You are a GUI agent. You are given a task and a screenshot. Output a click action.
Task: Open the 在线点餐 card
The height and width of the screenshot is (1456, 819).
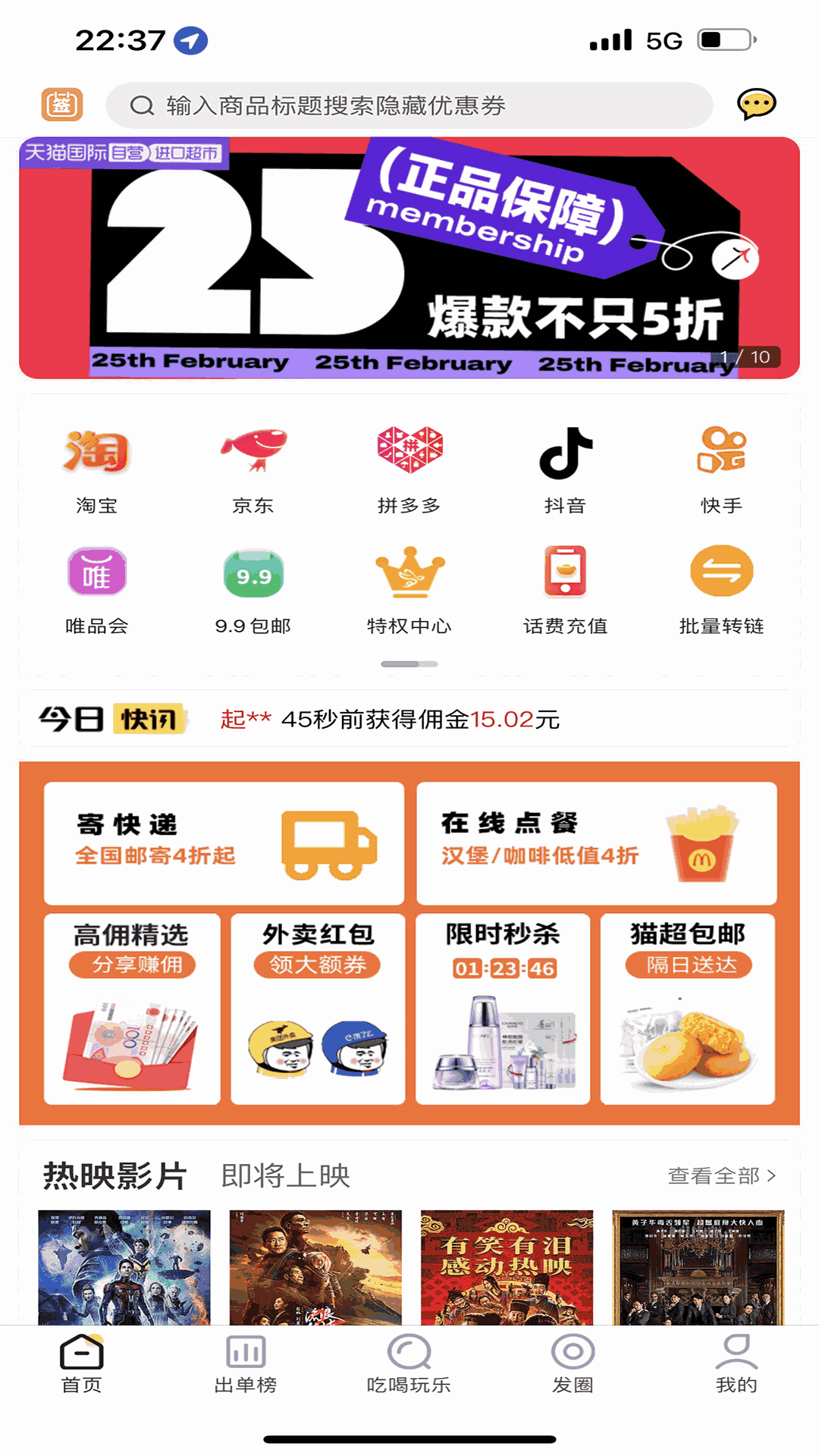pos(597,843)
